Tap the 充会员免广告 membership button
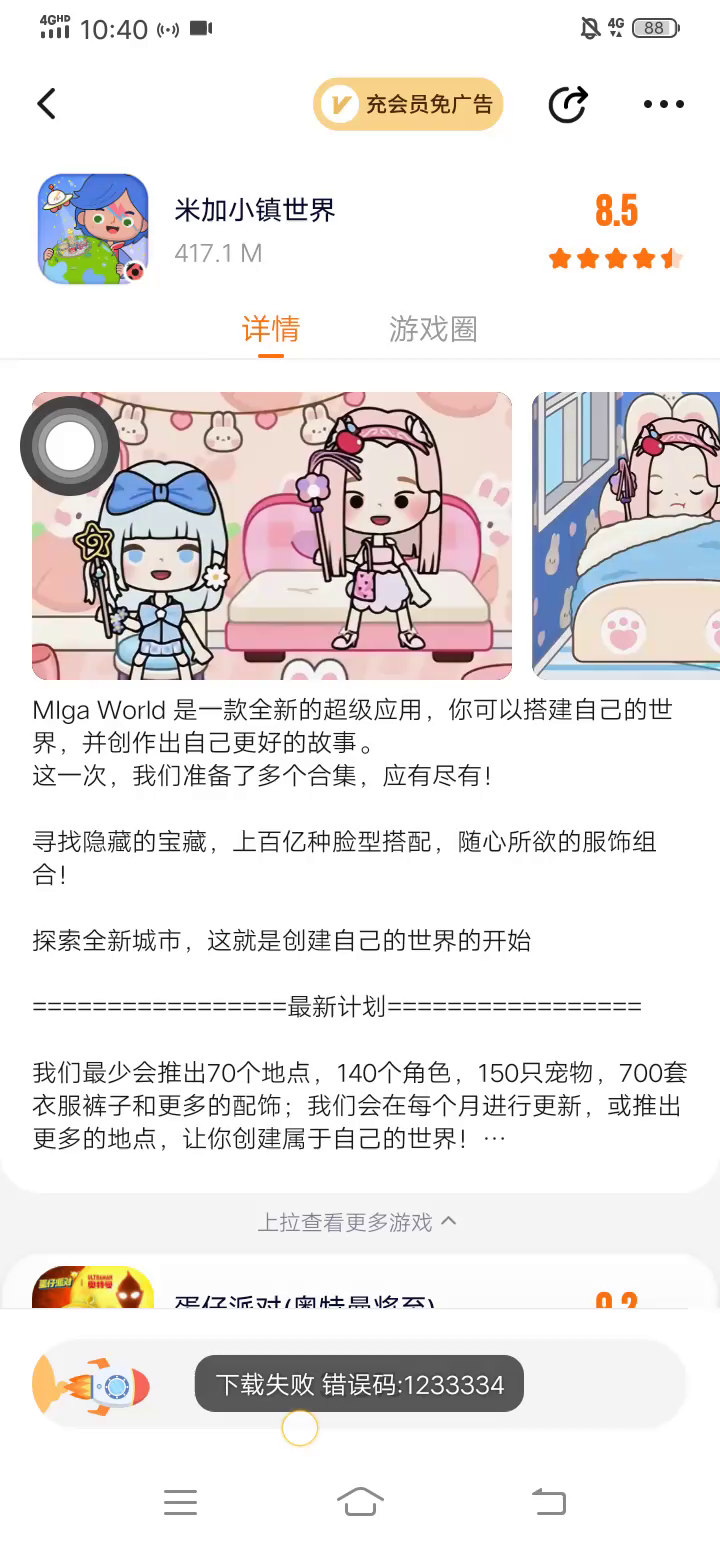720x1544 pixels. click(408, 104)
